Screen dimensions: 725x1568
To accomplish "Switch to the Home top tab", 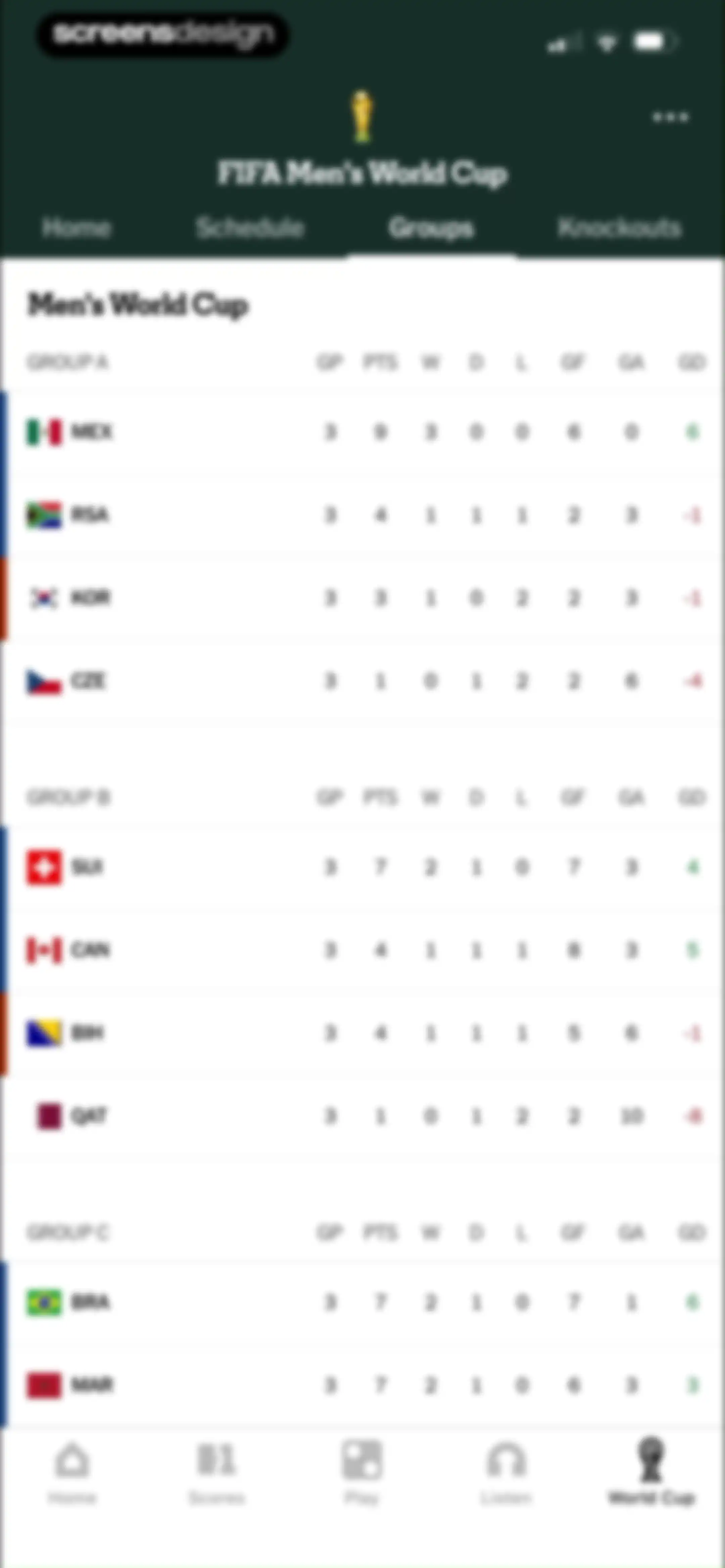I will click(77, 228).
